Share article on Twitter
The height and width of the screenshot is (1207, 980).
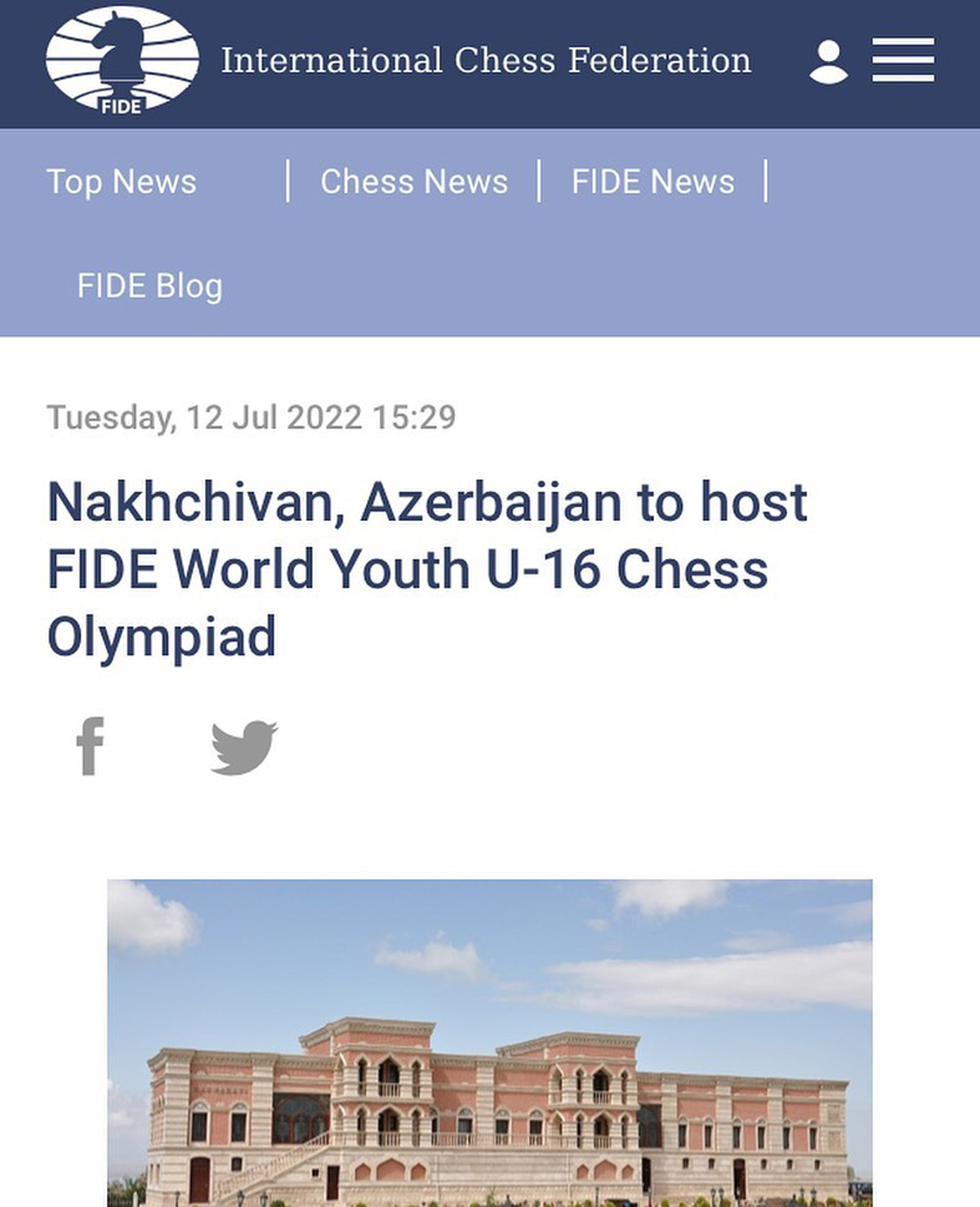(243, 746)
